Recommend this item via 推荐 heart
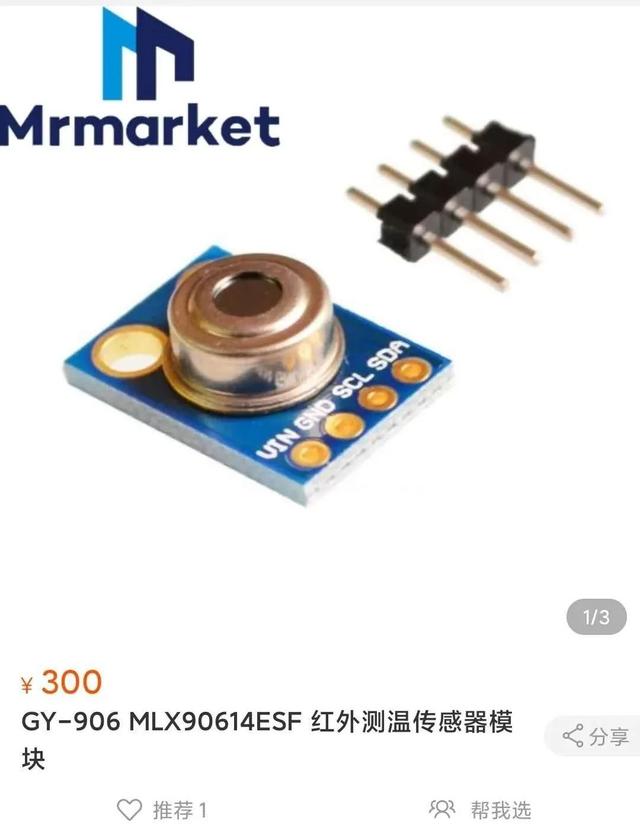This screenshot has width=640, height=840. 161,809
